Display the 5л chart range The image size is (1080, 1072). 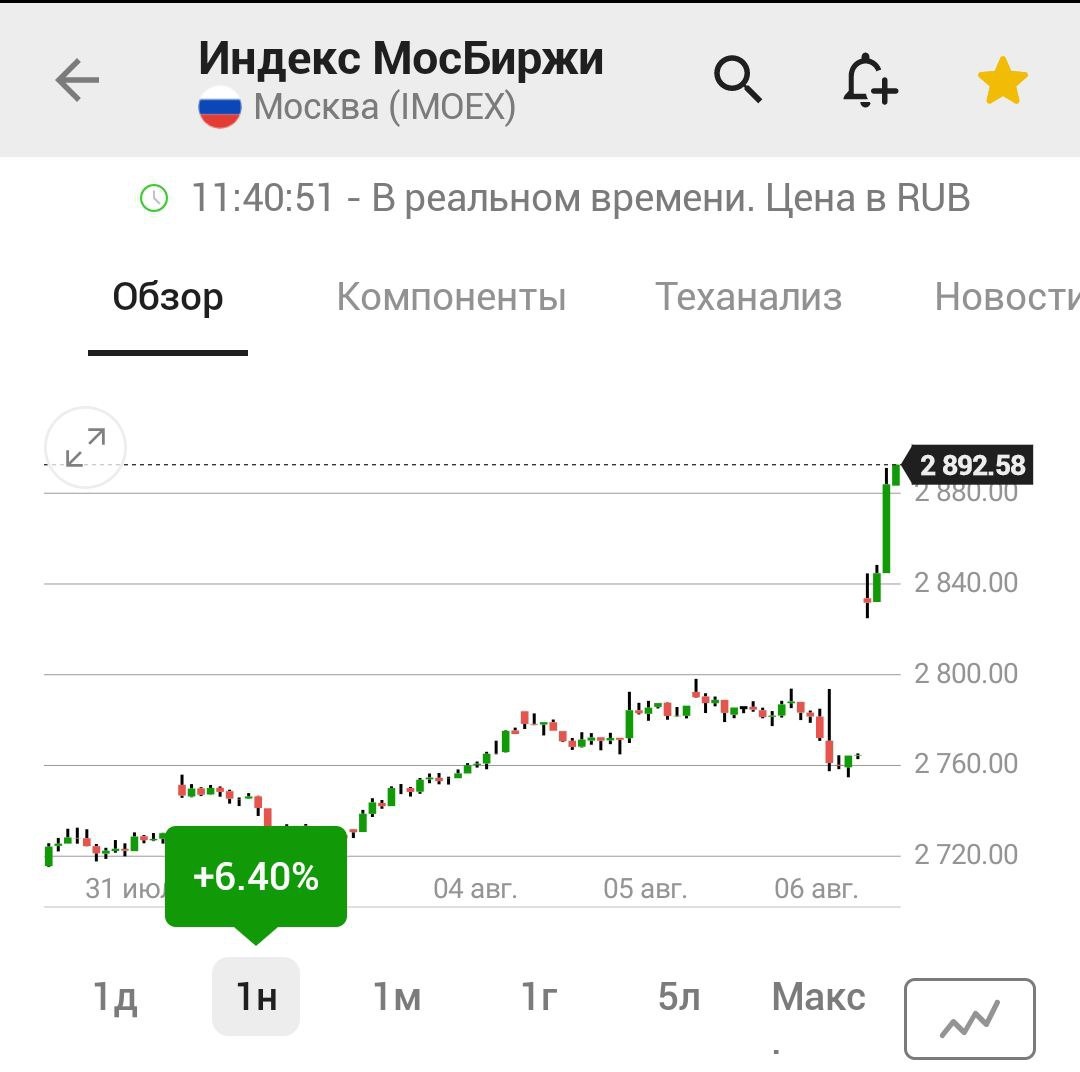click(679, 997)
